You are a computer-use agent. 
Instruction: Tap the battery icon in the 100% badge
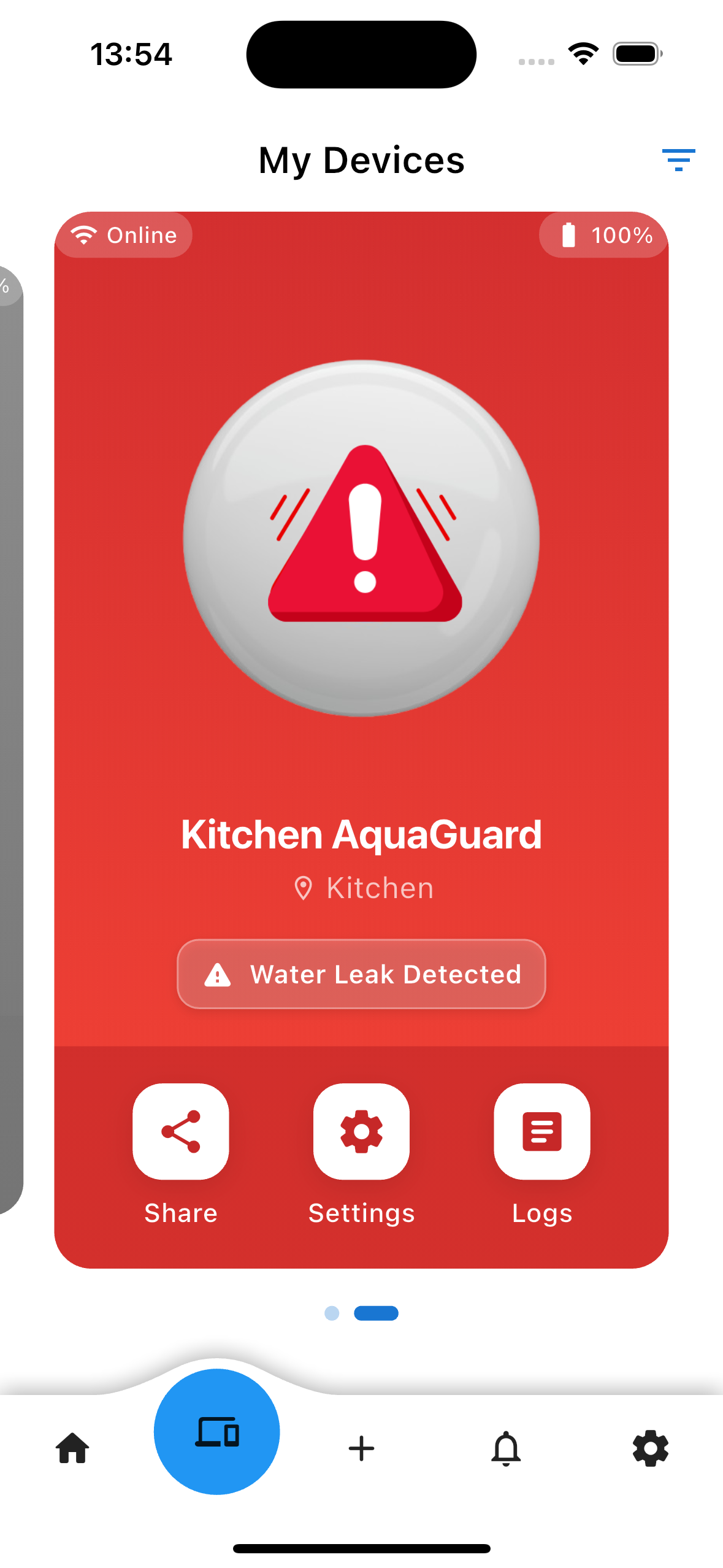(569, 235)
